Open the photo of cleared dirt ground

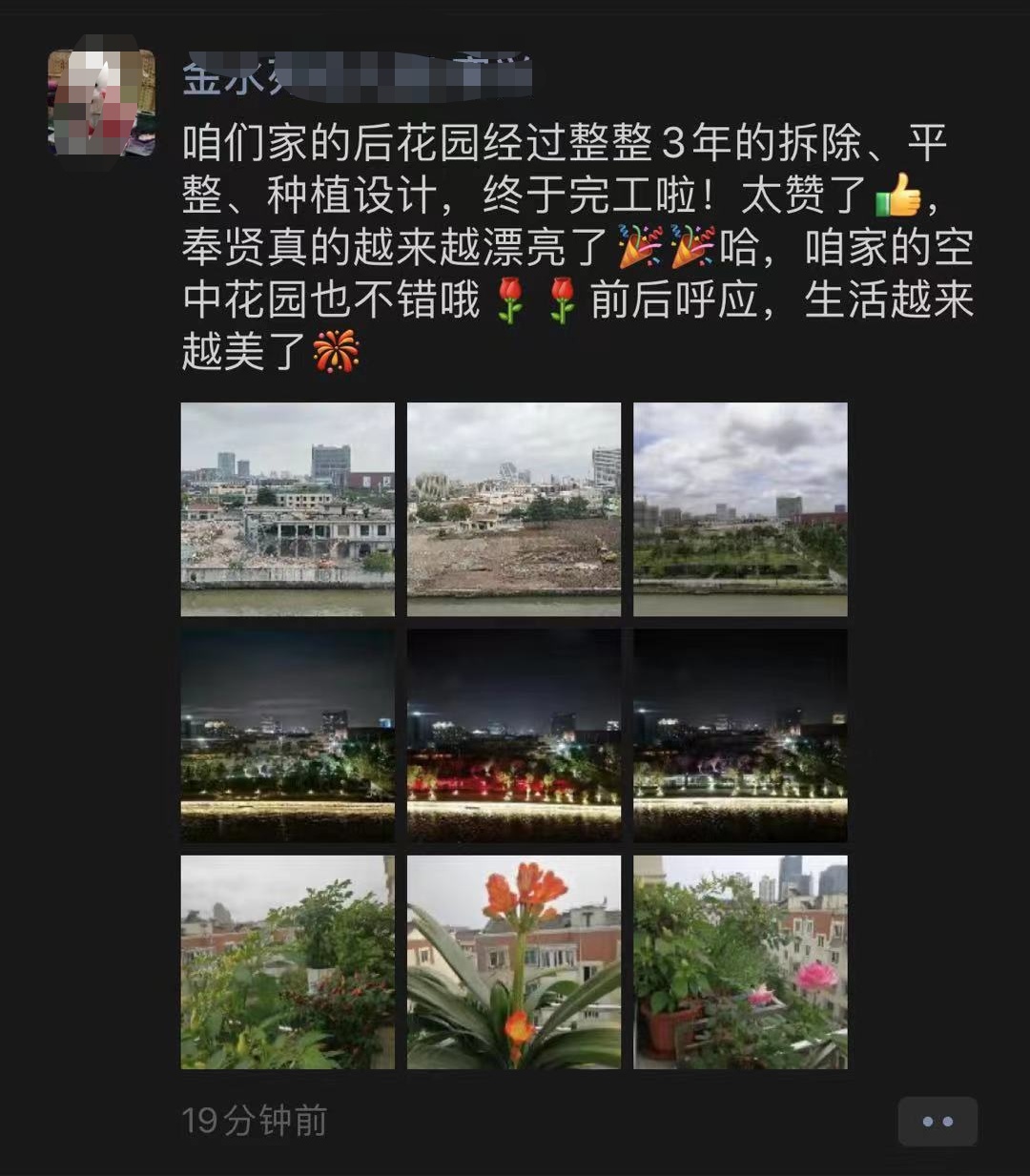[513, 508]
